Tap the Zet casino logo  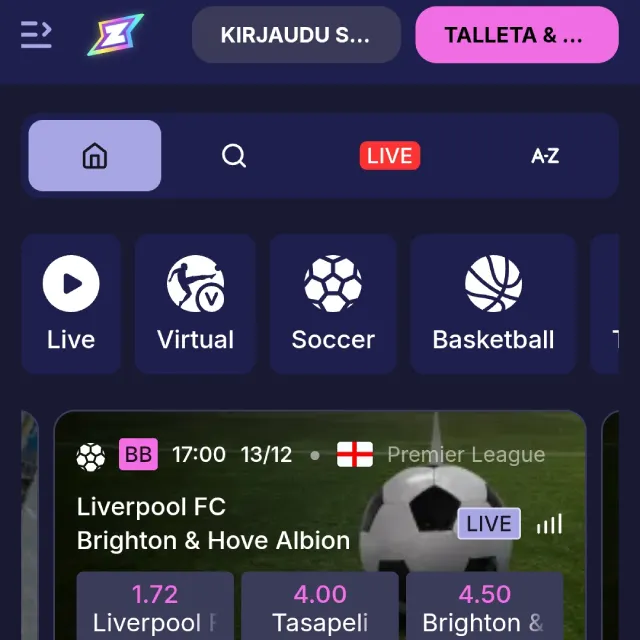point(115,35)
